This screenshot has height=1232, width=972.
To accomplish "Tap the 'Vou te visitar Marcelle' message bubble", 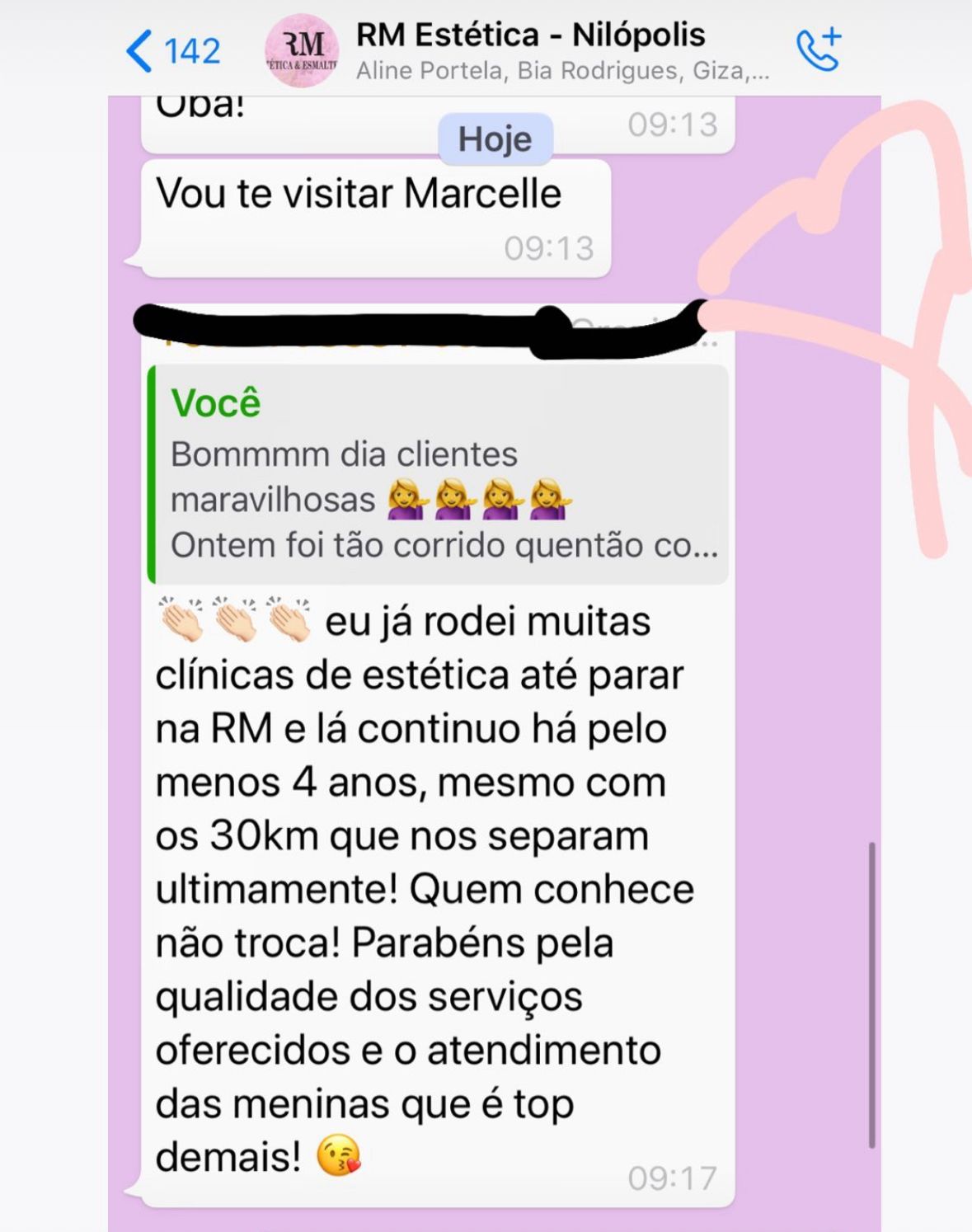I will point(360,193).
